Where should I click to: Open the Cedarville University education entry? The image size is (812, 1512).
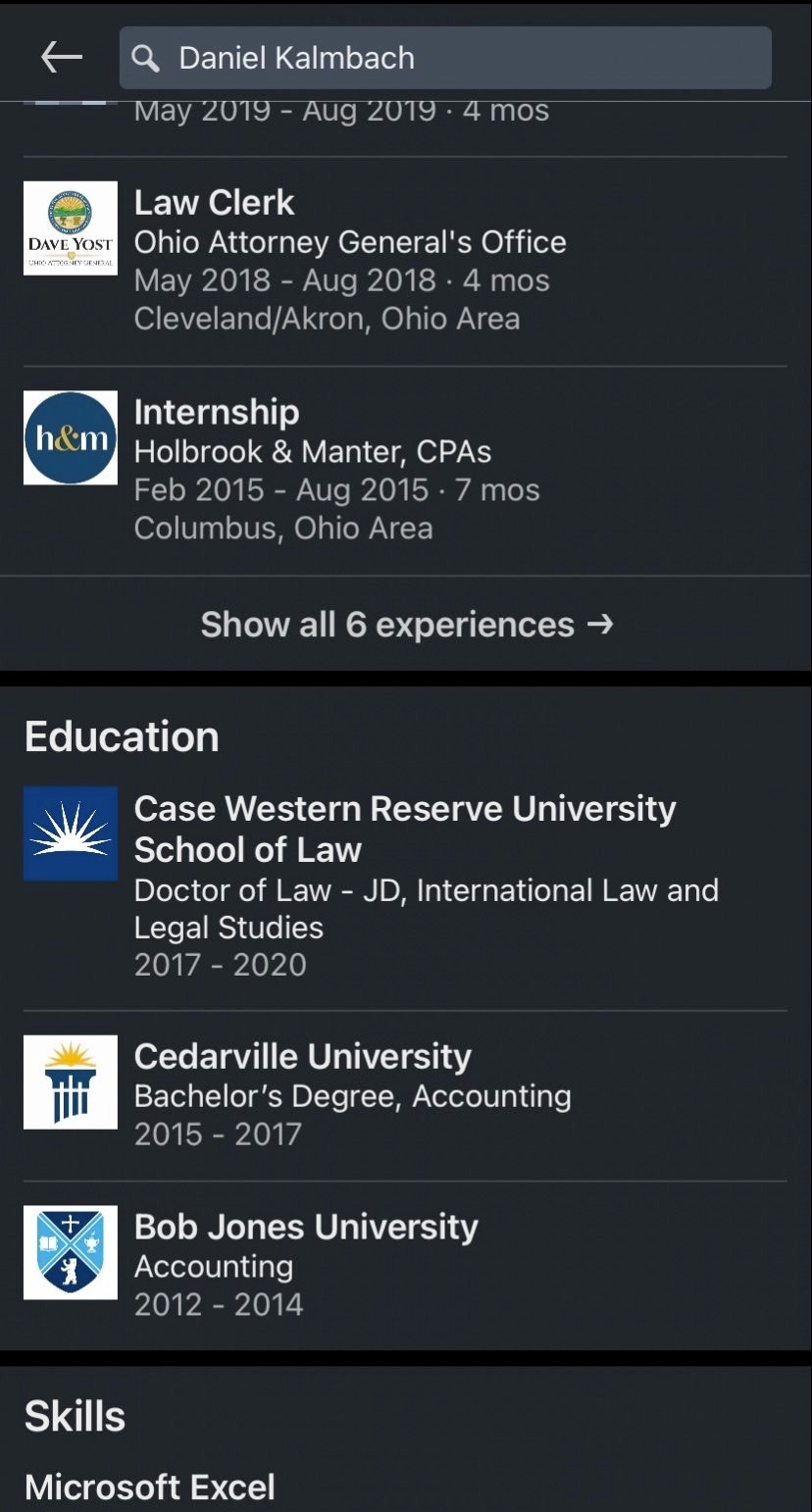(406, 1095)
